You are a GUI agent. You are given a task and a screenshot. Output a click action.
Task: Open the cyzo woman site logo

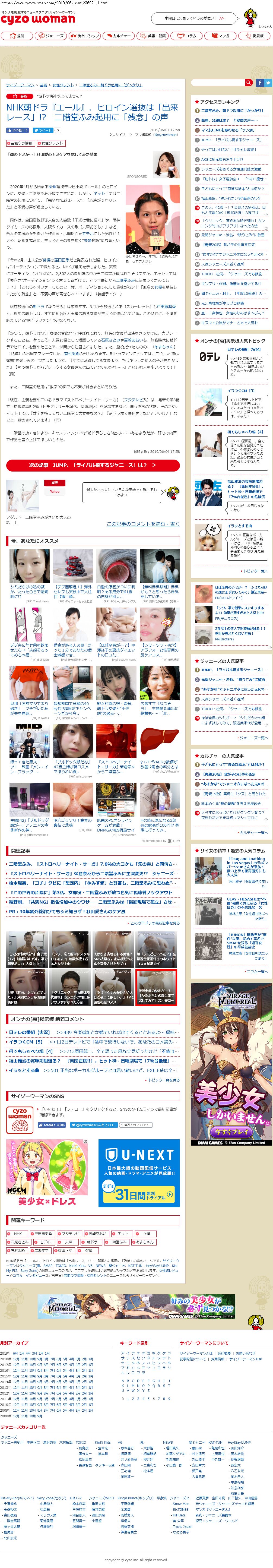point(38,19)
